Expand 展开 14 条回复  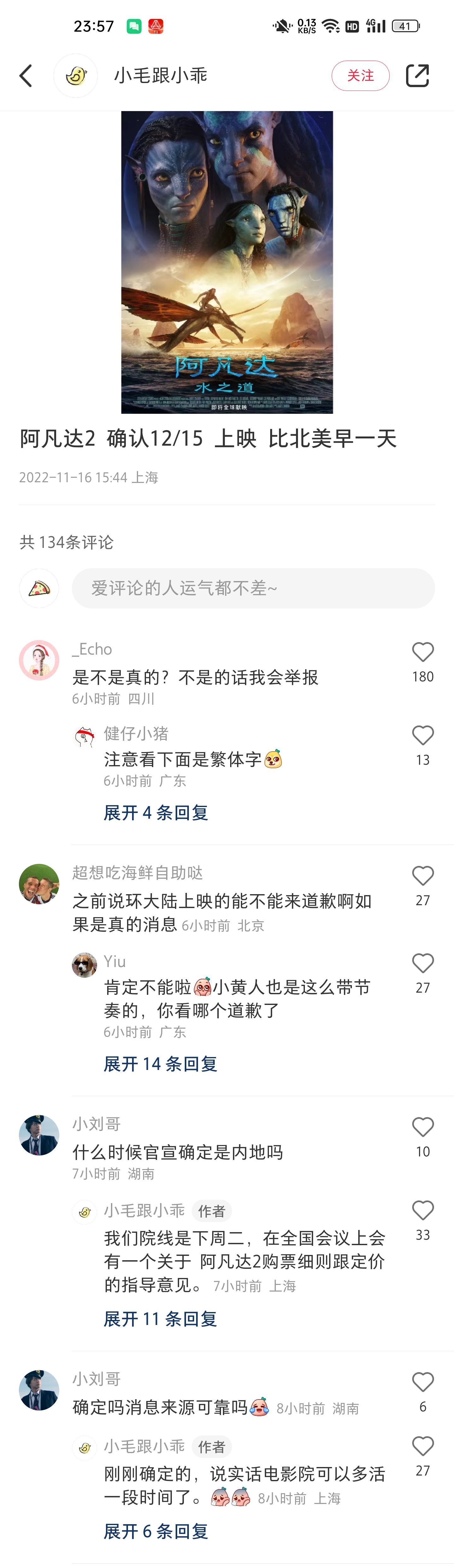click(x=160, y=1064)
